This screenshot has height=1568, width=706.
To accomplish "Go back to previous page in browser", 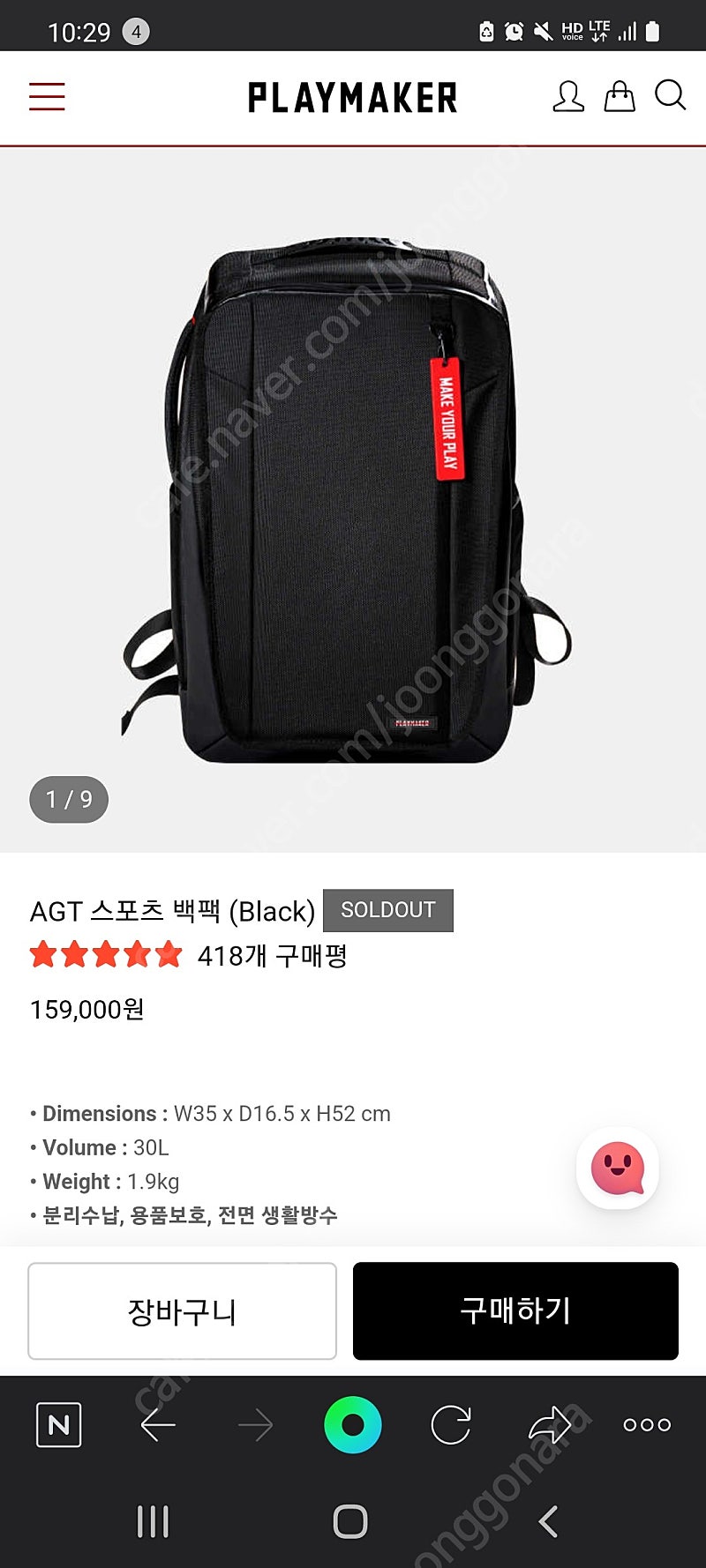I will (x=159, y=1424).
